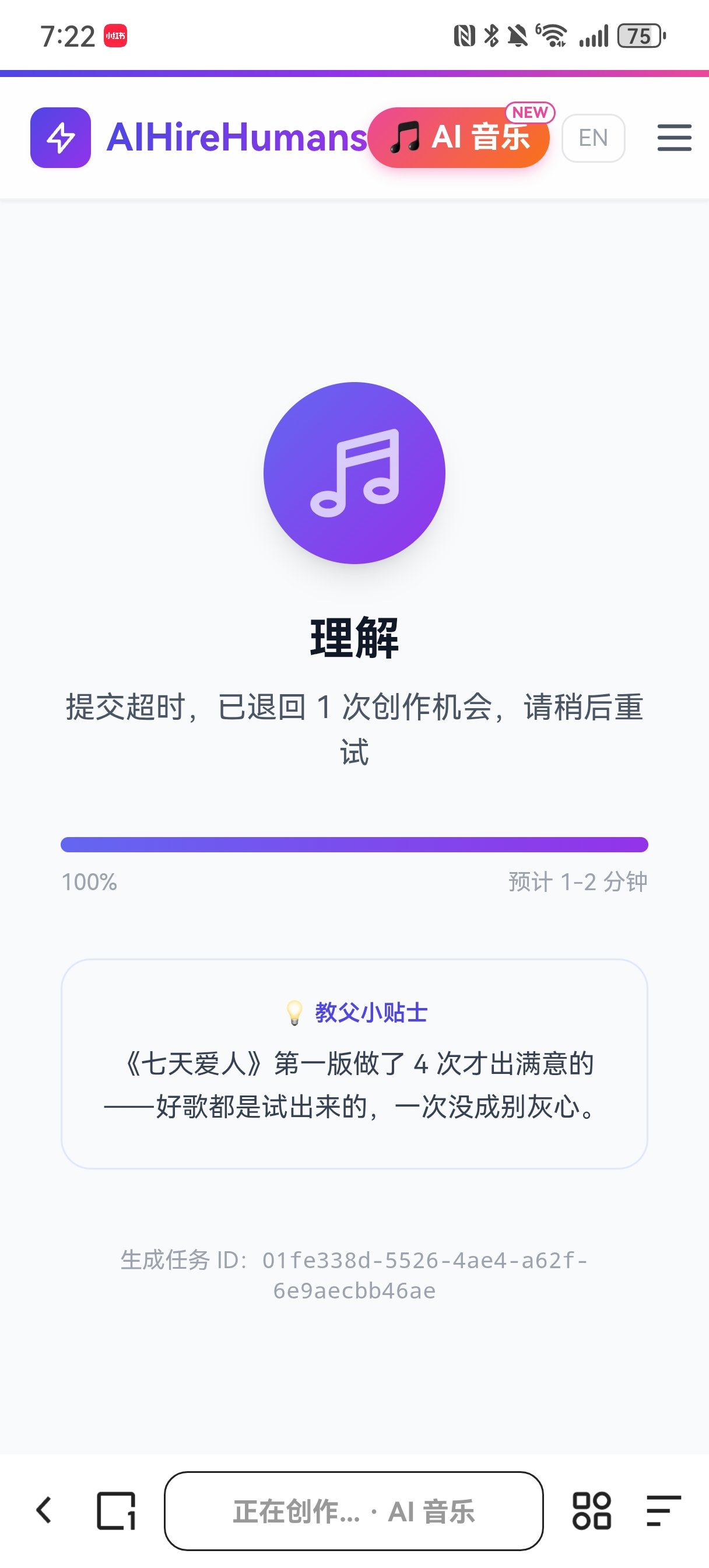
Task: Go back using the browser back arrow
Action: point(44,1510)
